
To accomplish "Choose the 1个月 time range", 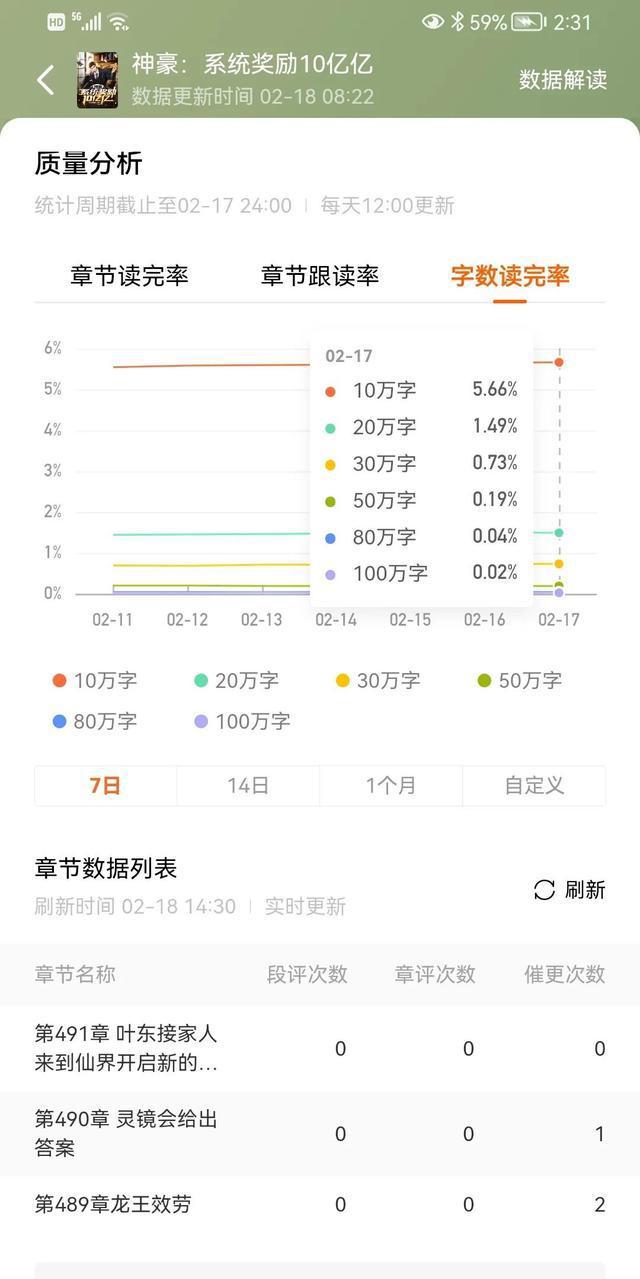I will [x=391, y=786].
